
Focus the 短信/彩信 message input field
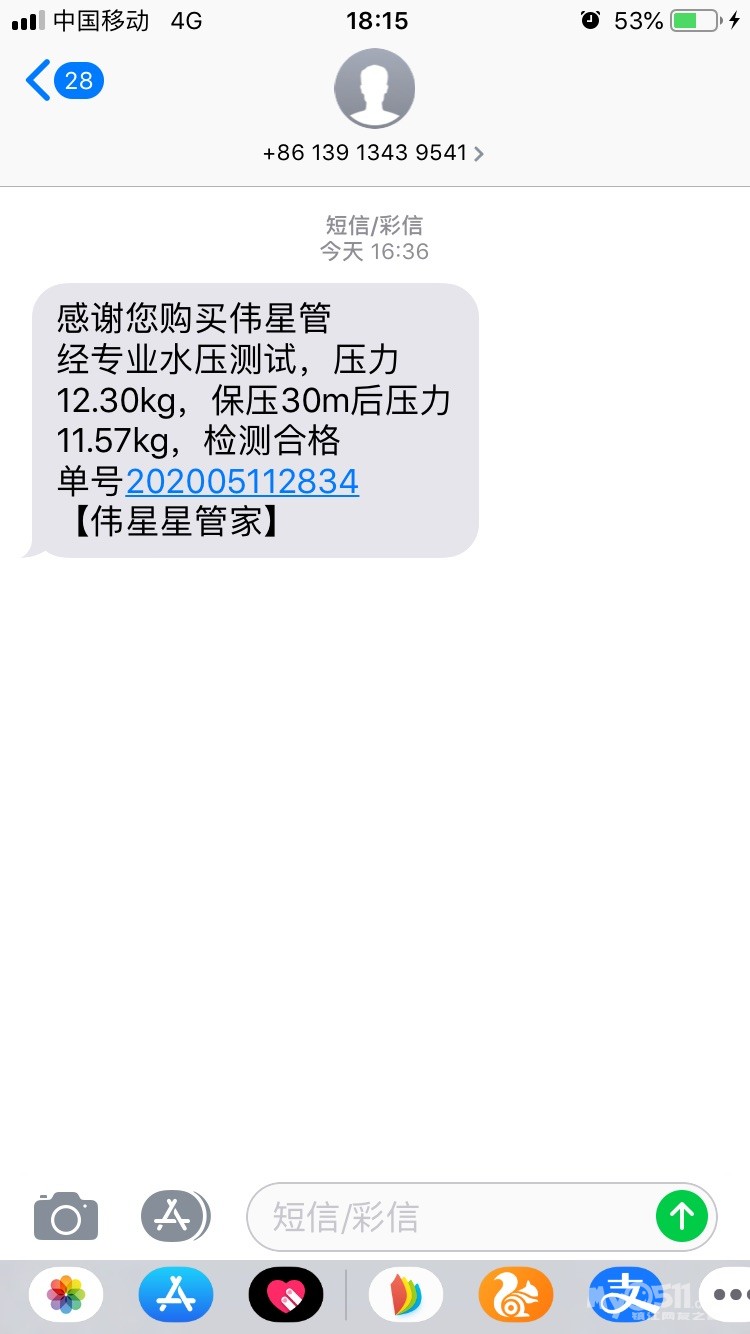[x=450, y=1217]
